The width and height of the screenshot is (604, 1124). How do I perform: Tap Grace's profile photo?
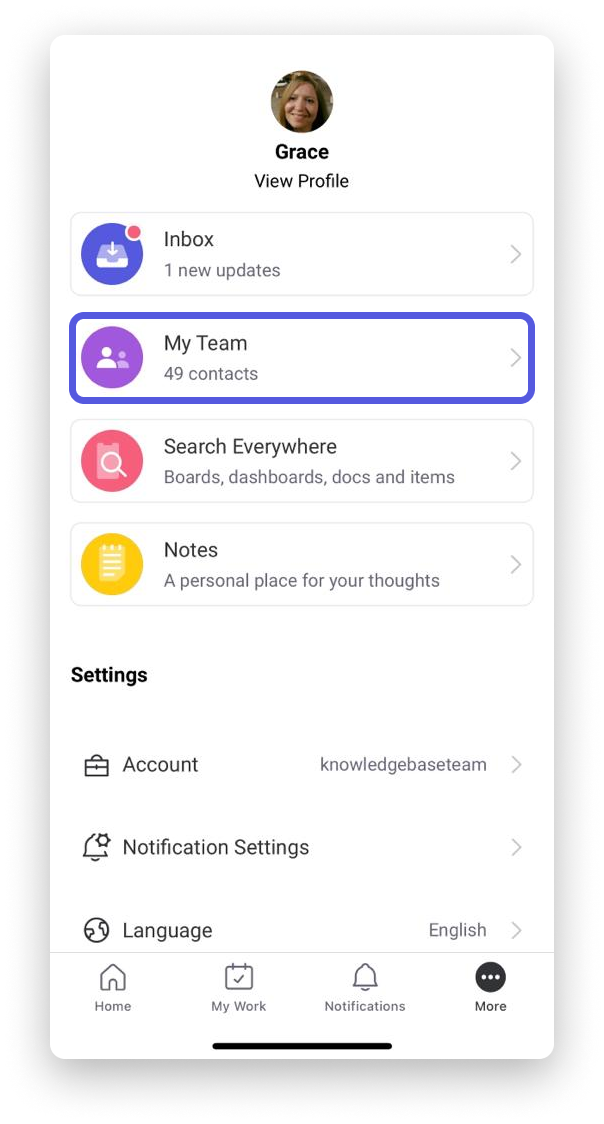(302, 101)
